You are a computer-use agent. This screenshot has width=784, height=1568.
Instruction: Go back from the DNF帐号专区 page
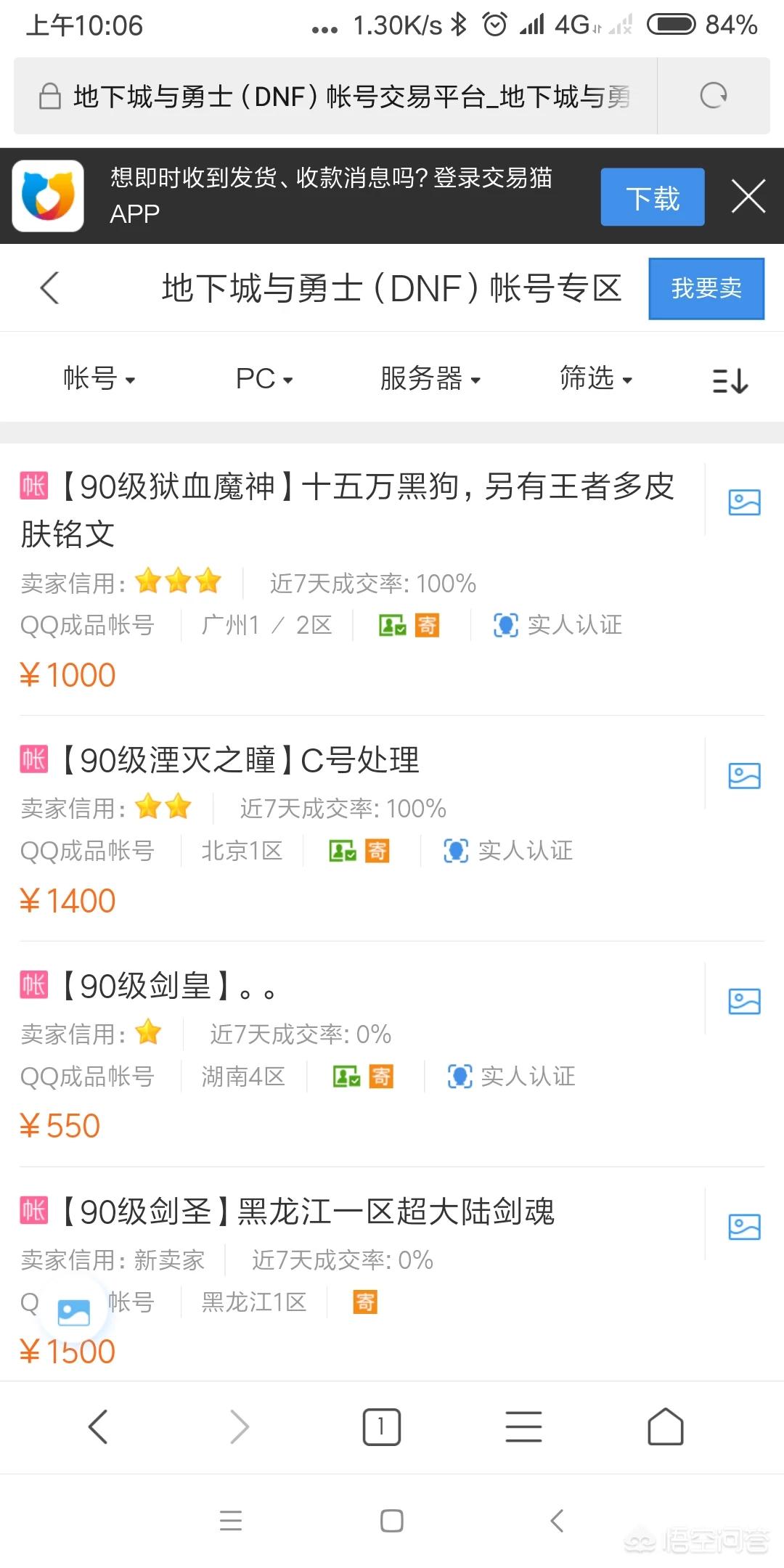[x=49, y=288]
